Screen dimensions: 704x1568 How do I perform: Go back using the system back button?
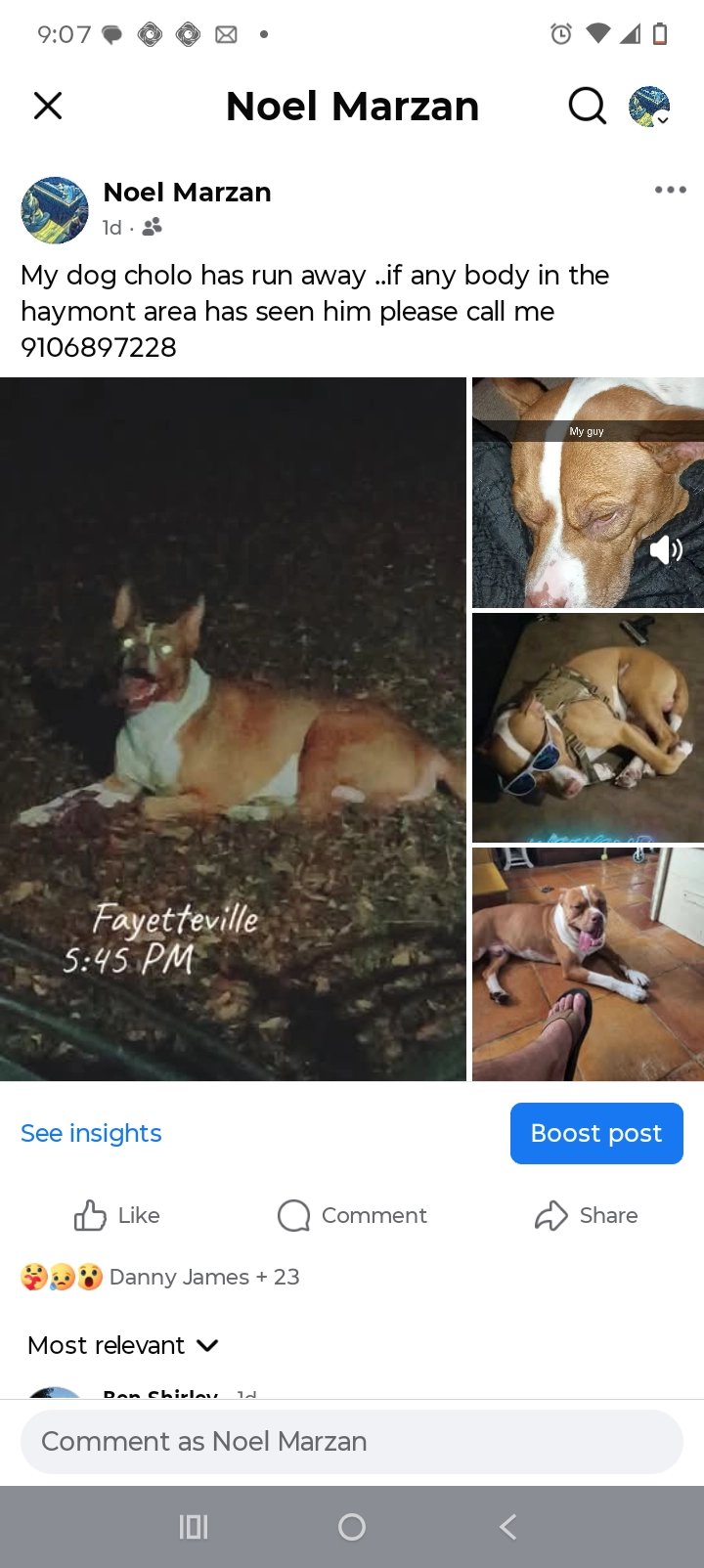[507, 1527]
